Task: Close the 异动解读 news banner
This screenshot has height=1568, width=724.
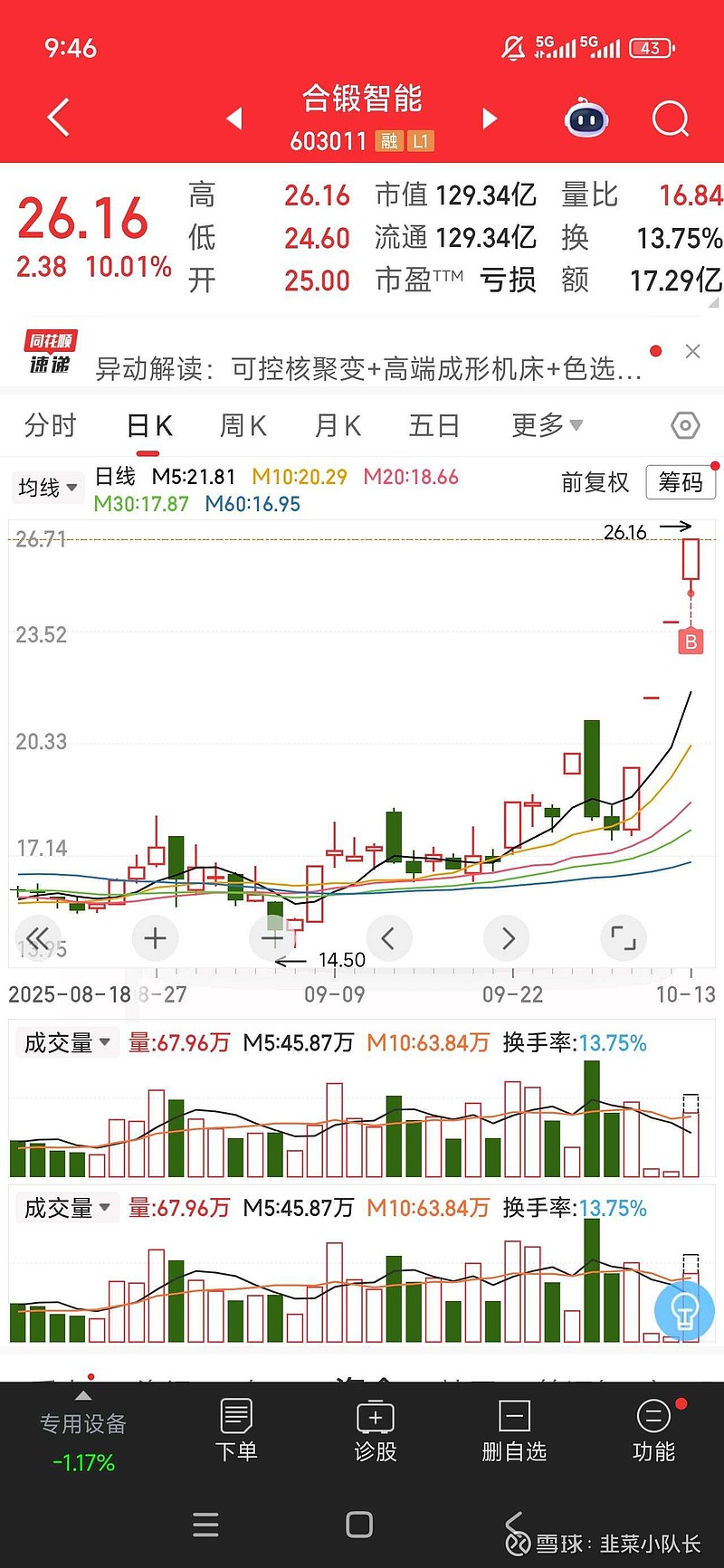Action: coord(693,351)
